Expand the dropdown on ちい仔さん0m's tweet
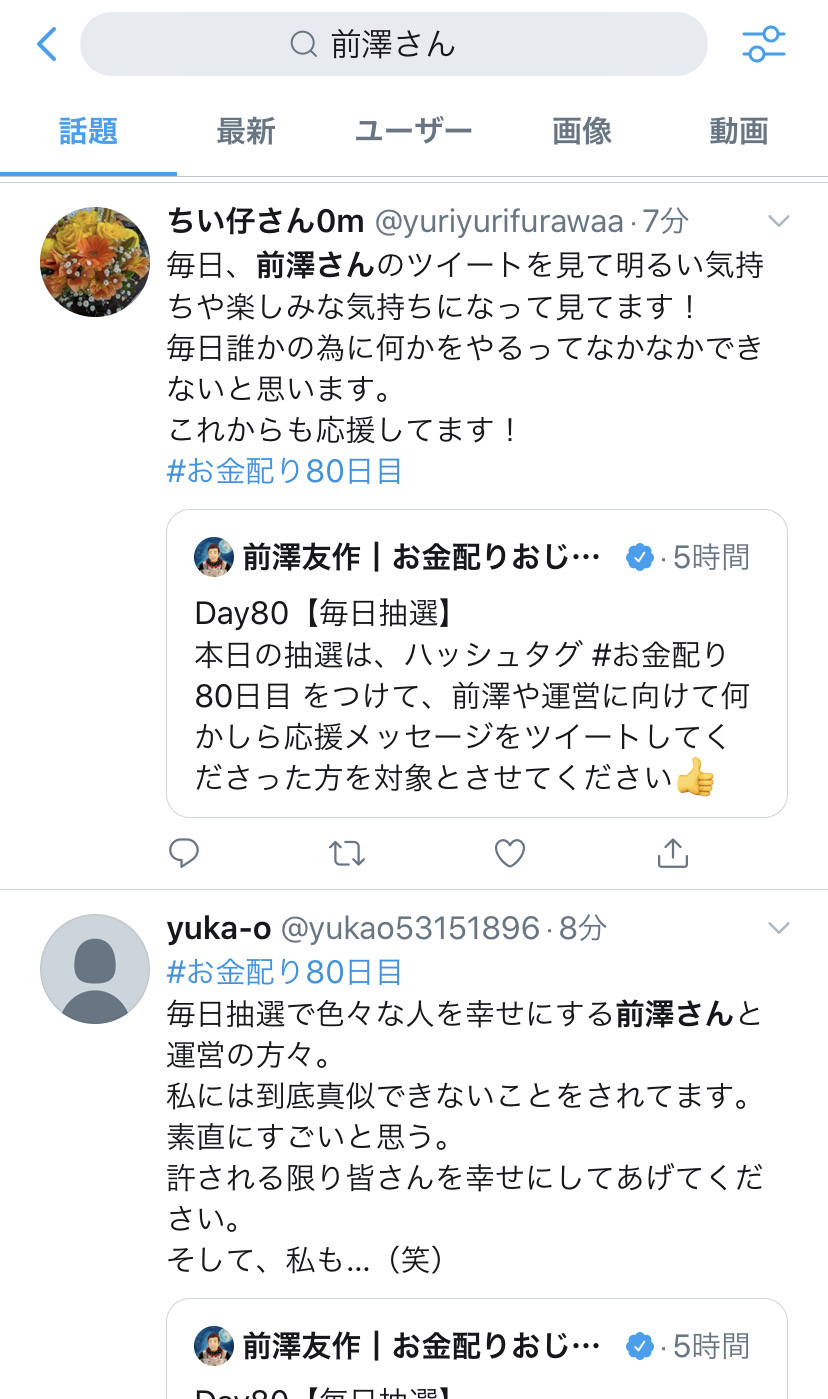828x1399 pixels. (778, 221)
